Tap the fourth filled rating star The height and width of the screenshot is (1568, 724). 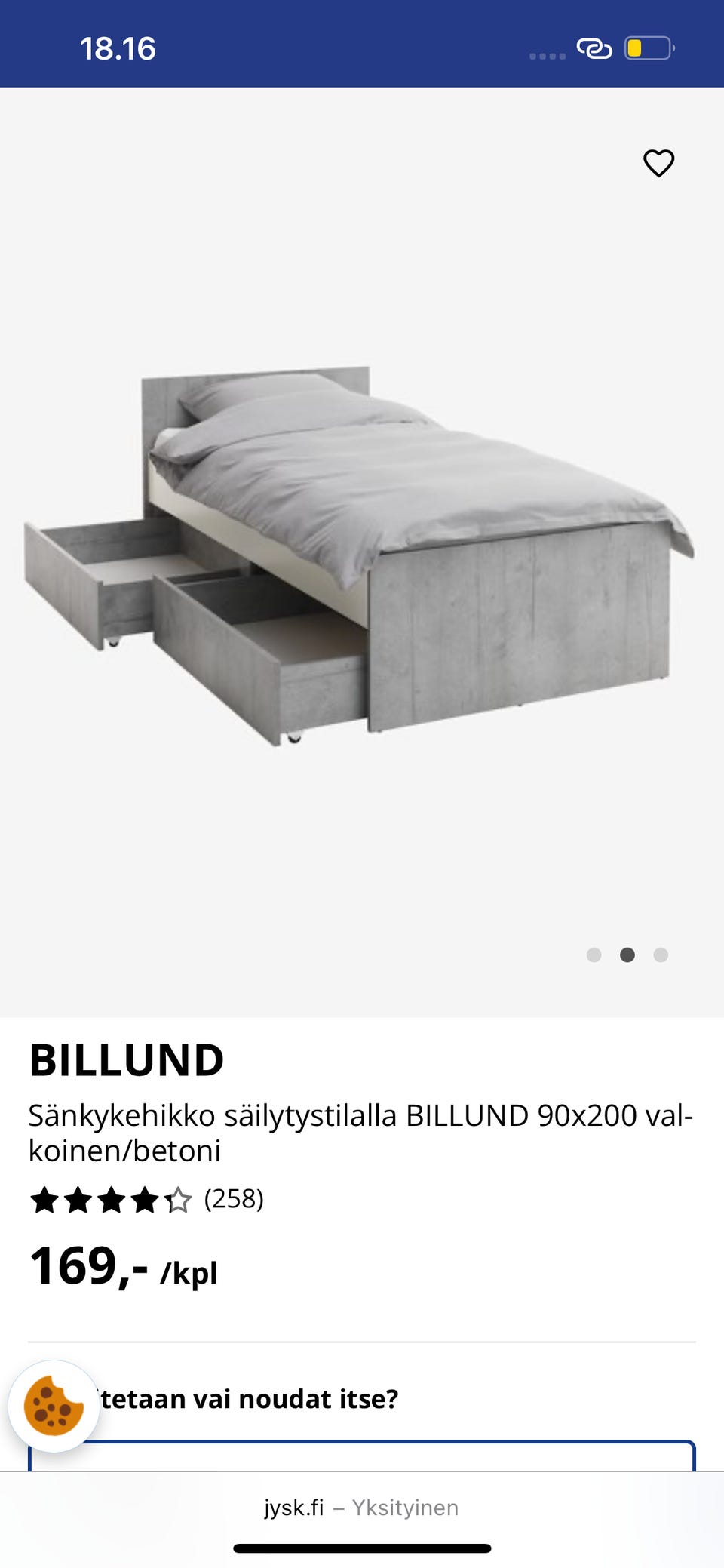click(x=145, y=1201)
